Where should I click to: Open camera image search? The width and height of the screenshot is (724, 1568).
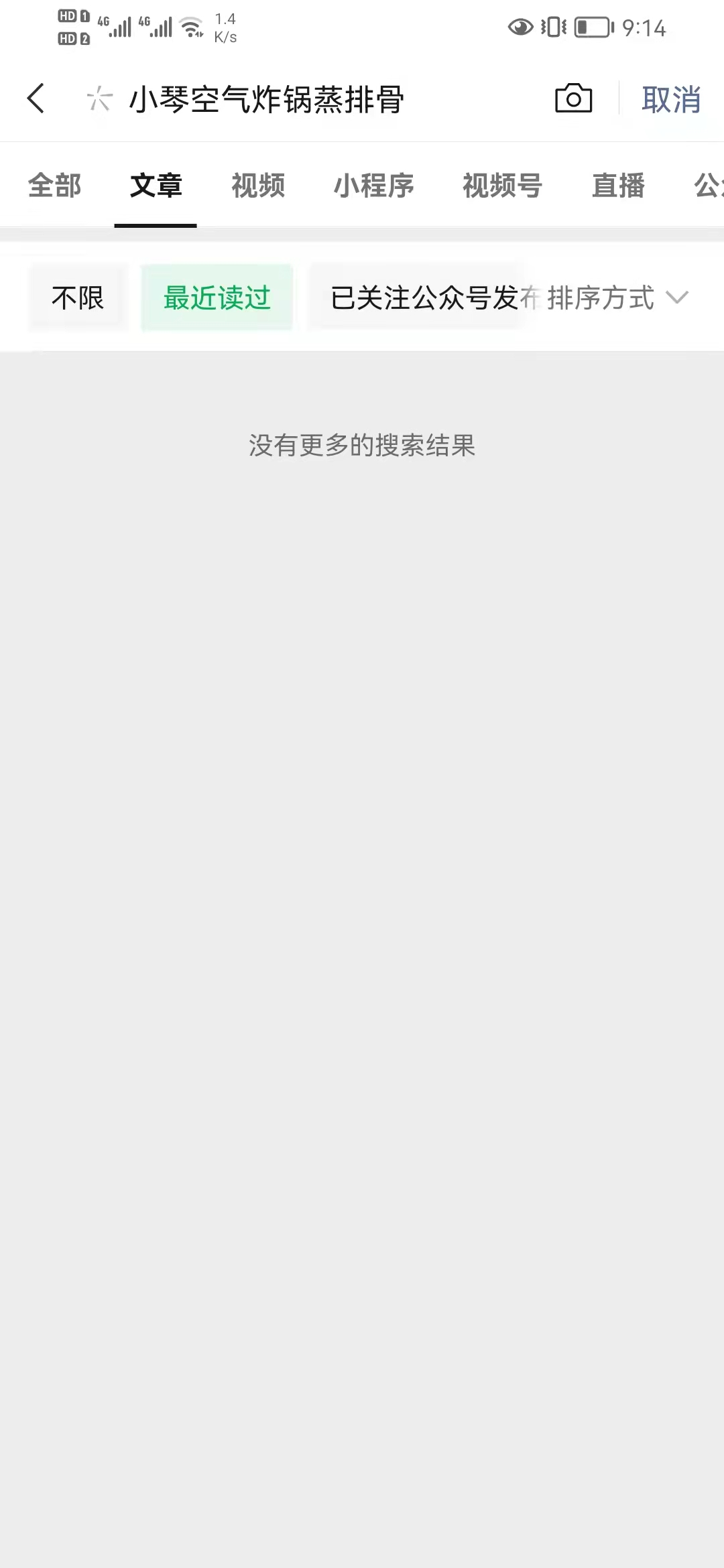click(x=574, y=99)
